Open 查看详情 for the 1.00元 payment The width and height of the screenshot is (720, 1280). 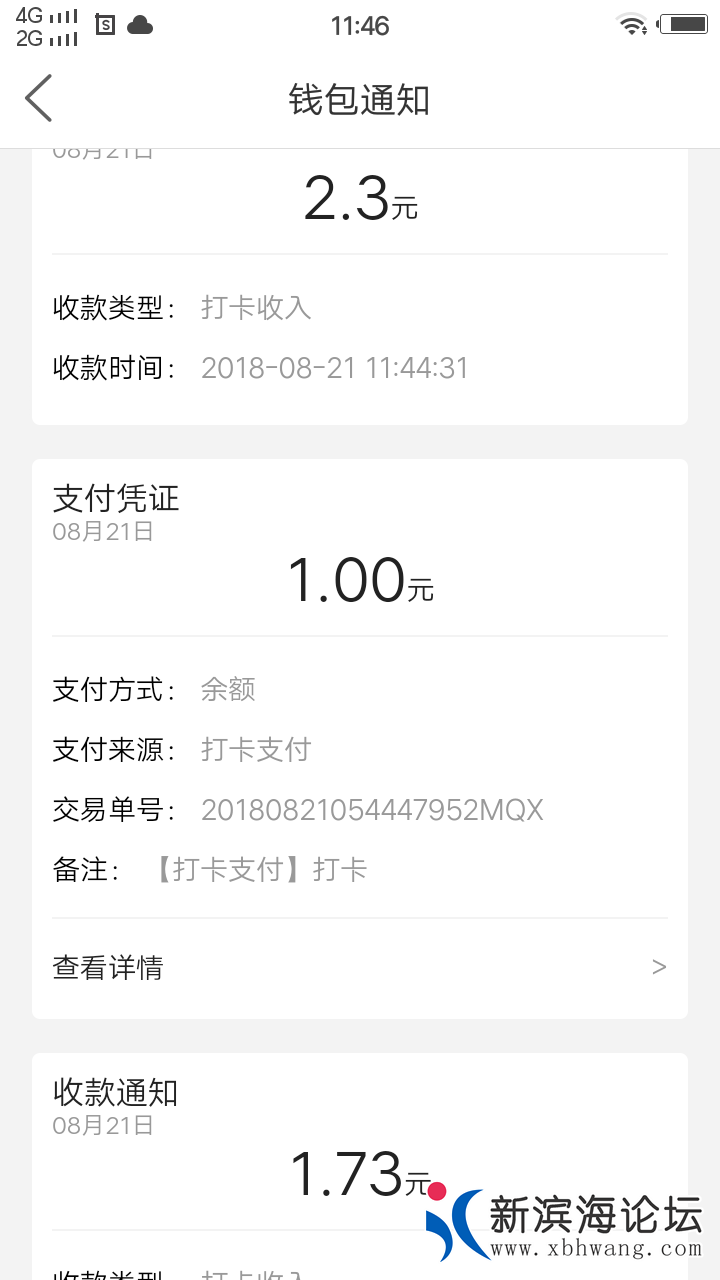tap(359, 967)
